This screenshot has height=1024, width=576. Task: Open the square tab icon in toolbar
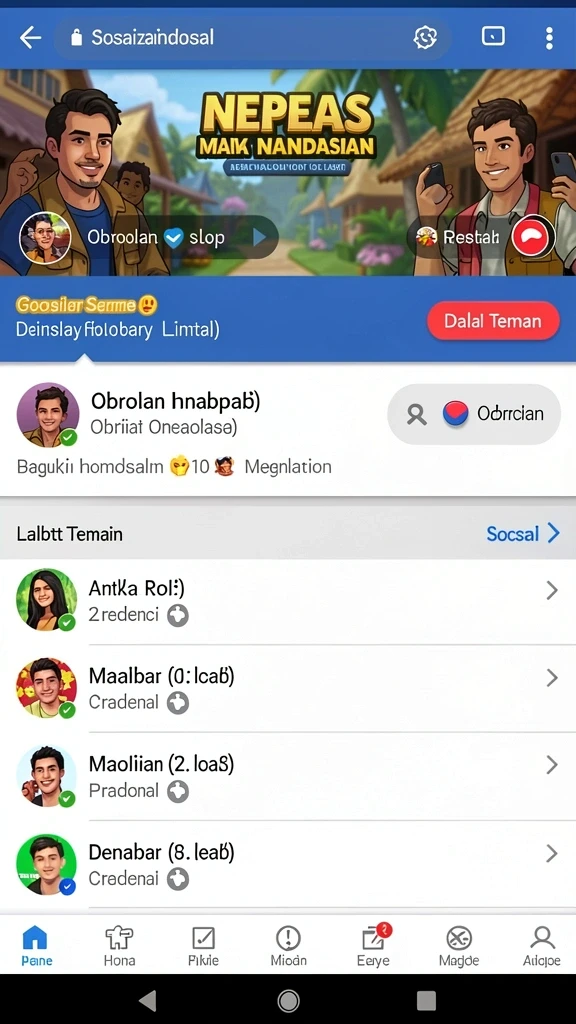(x=493, y=37)
